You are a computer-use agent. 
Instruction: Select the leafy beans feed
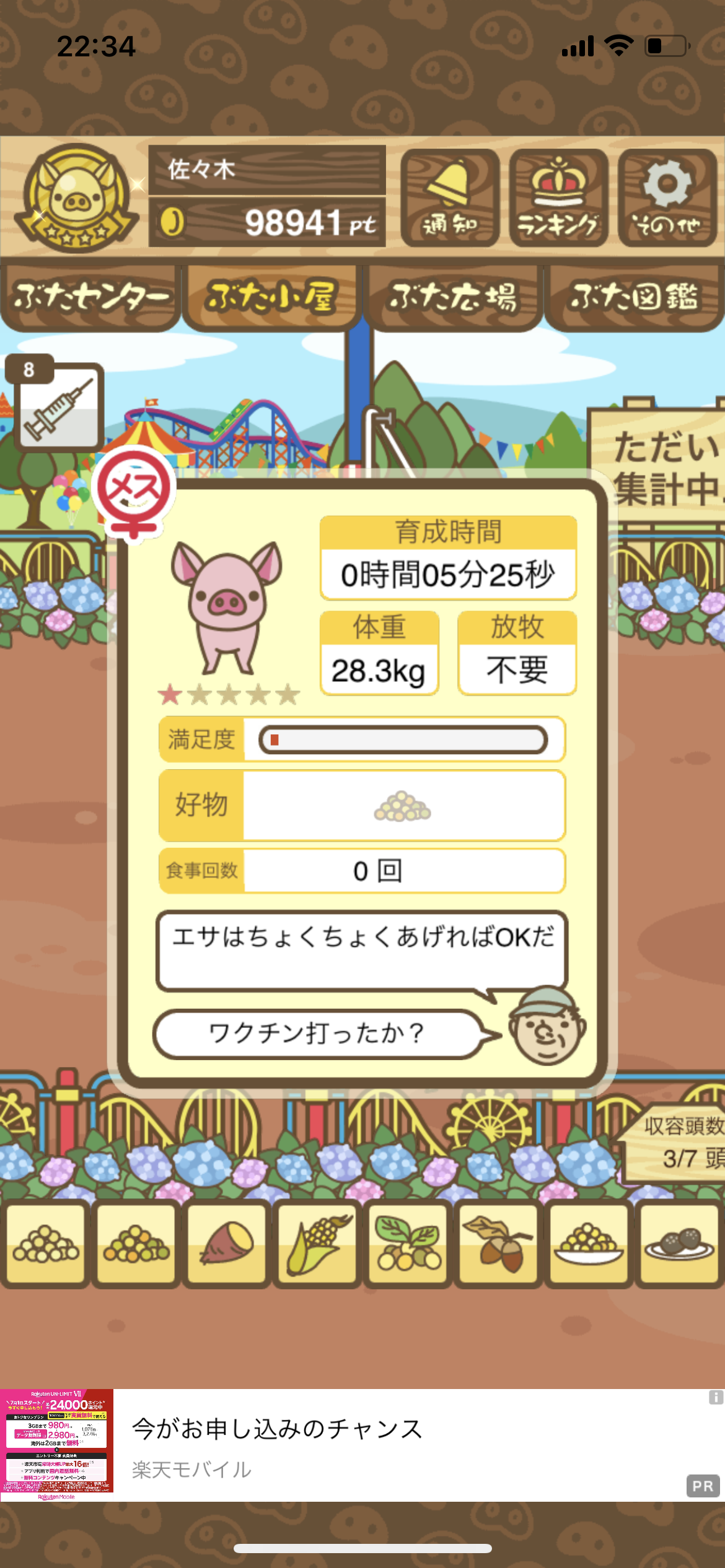(x=408, y=1243)
